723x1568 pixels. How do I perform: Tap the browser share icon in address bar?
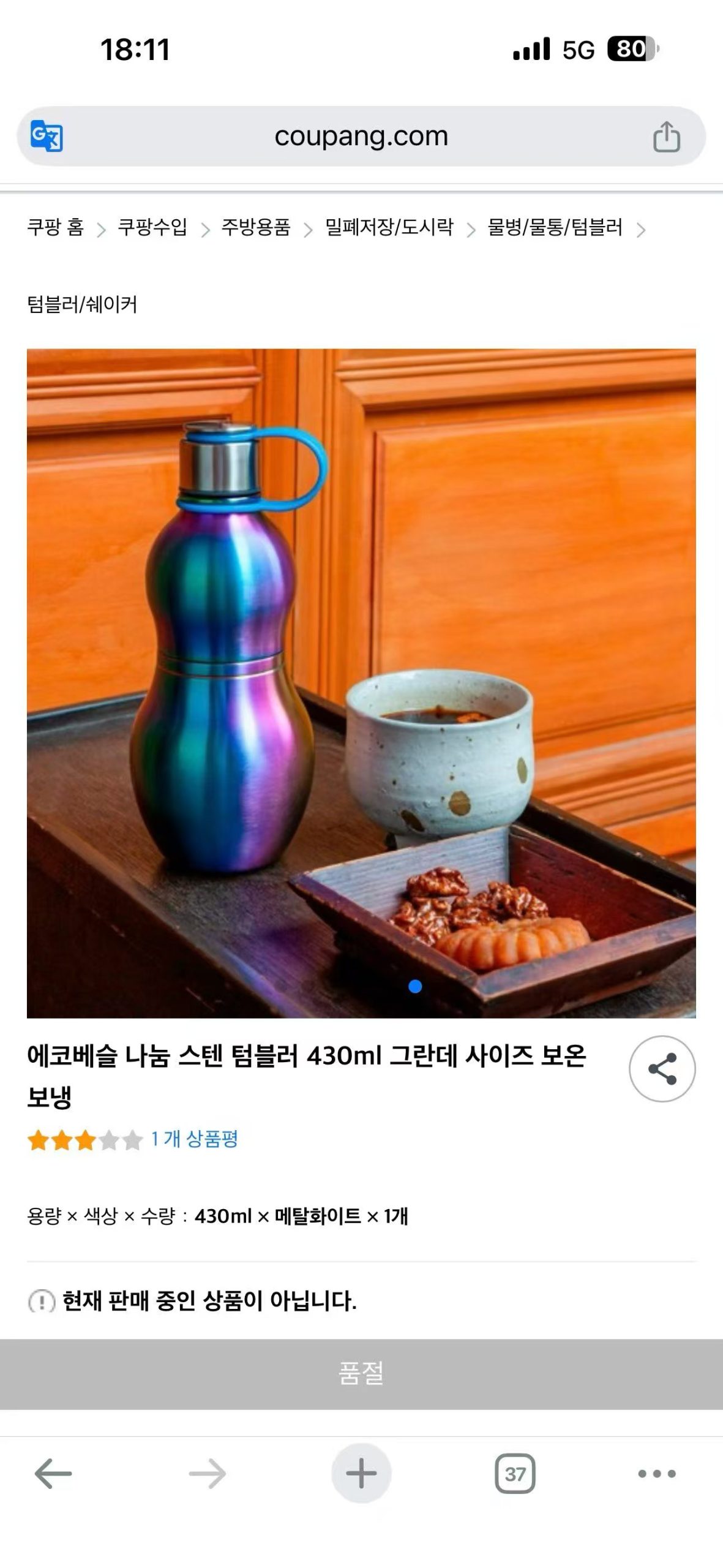coord(666,136)
